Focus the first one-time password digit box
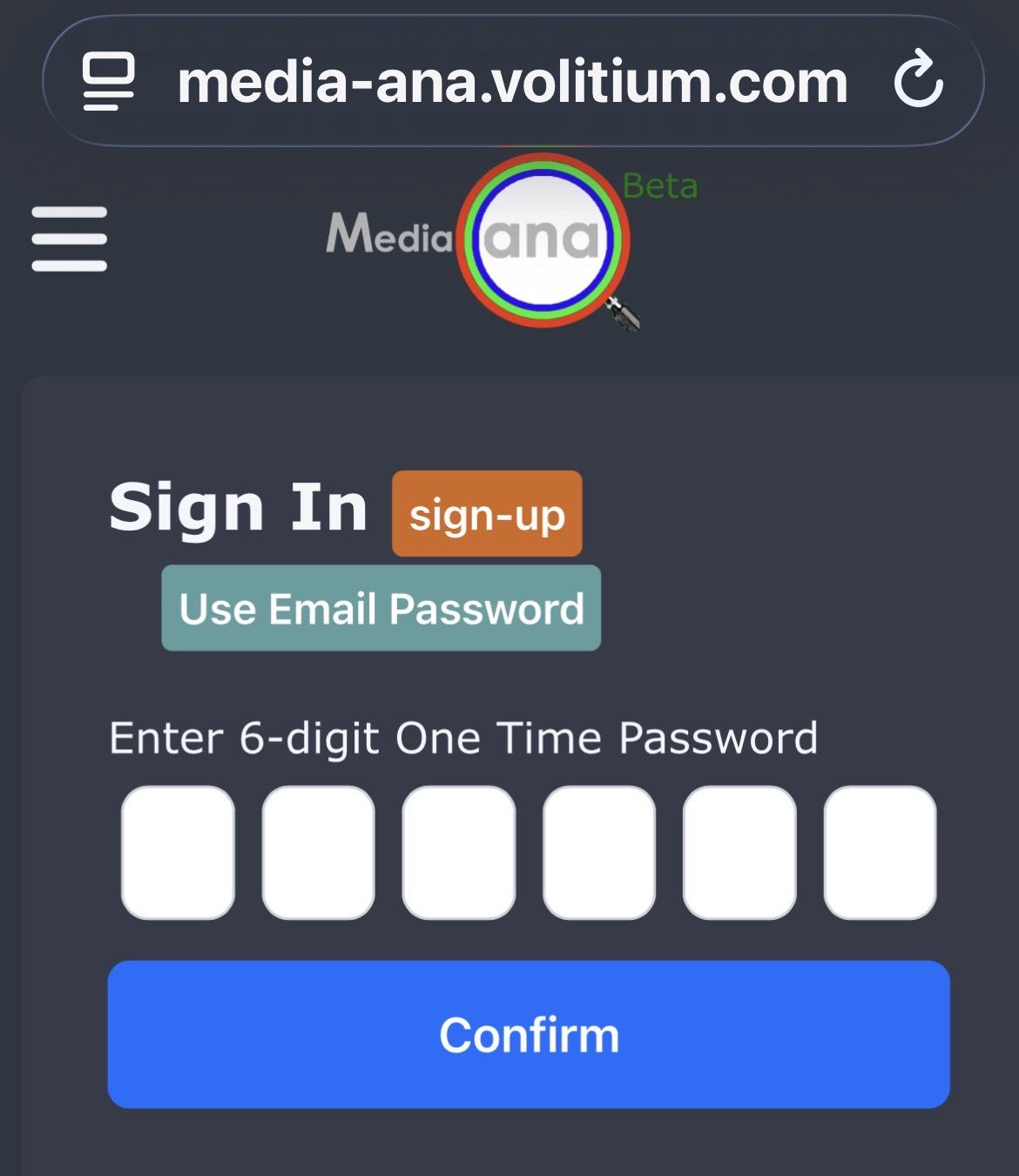Viewport: 1019px width, 1176px height. tap(179, 852)
